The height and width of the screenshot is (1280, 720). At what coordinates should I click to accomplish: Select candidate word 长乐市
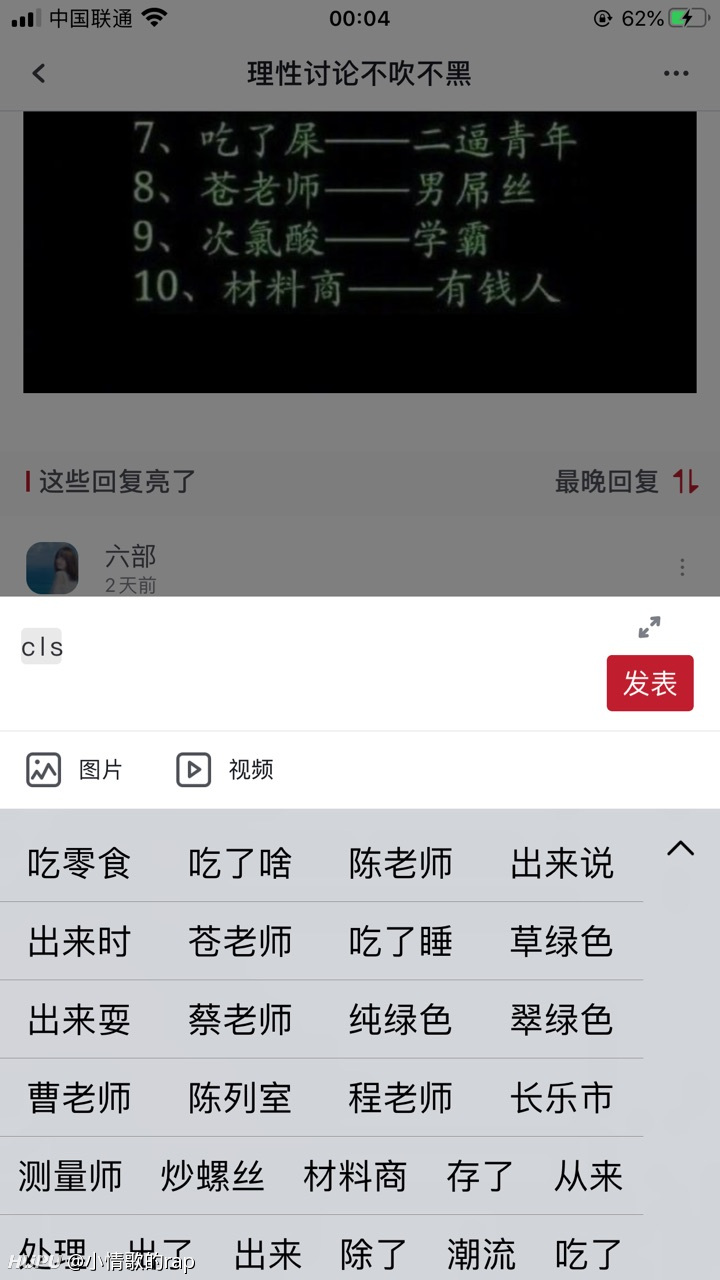[562, 1098]
